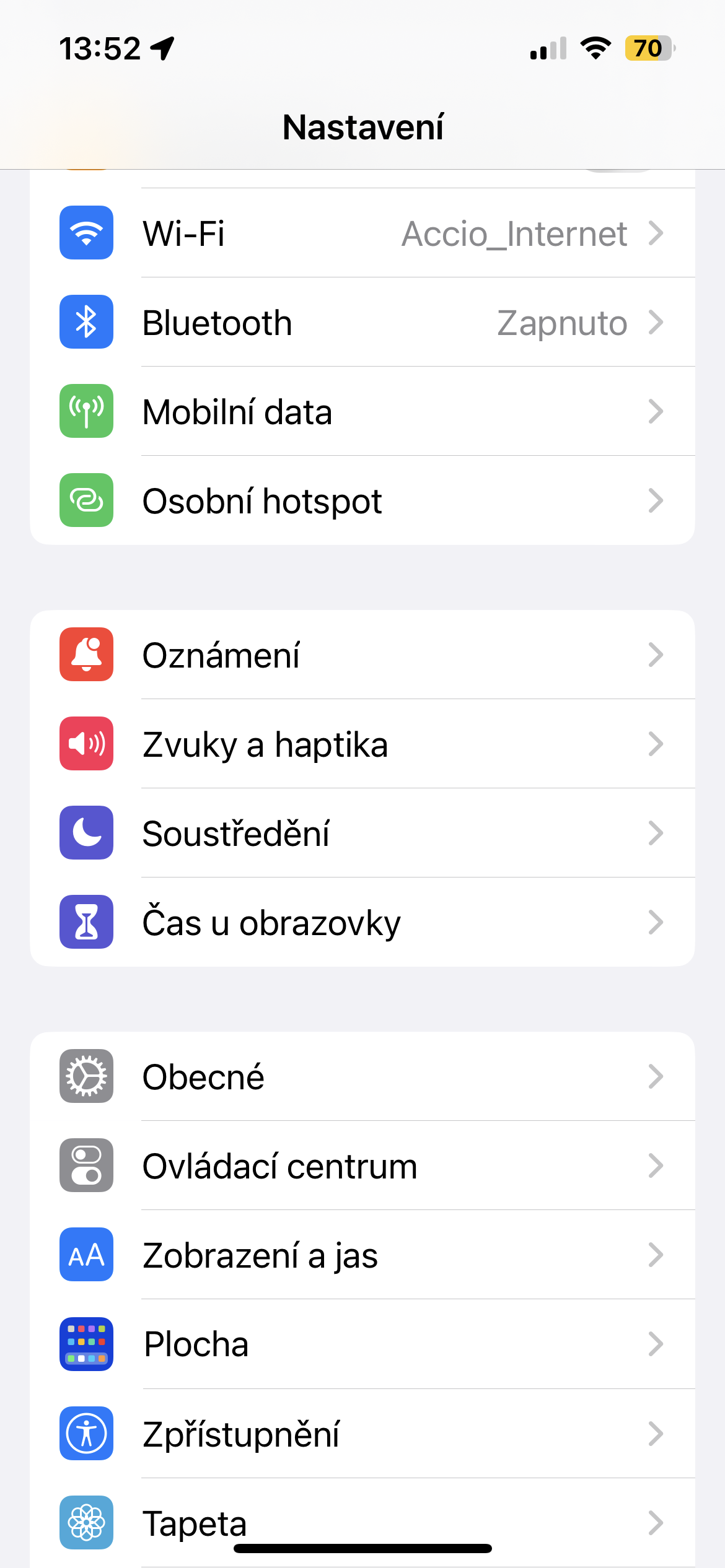This screenshot has width=725, height=1568.
Task: Go to Ovládací centrum
Action: tap(362, 1166)
